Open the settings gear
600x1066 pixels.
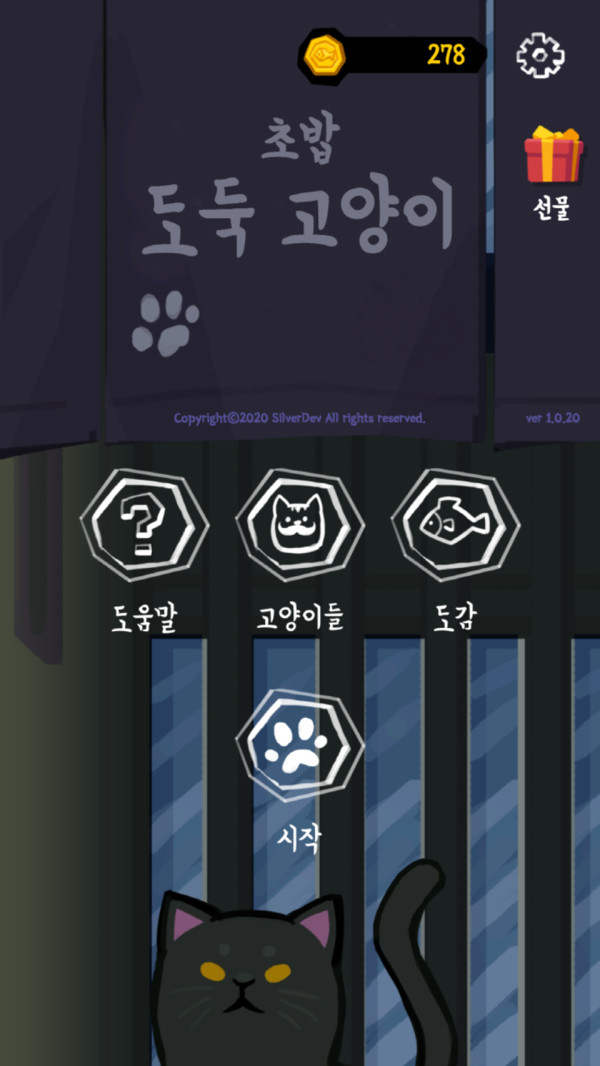540,54
